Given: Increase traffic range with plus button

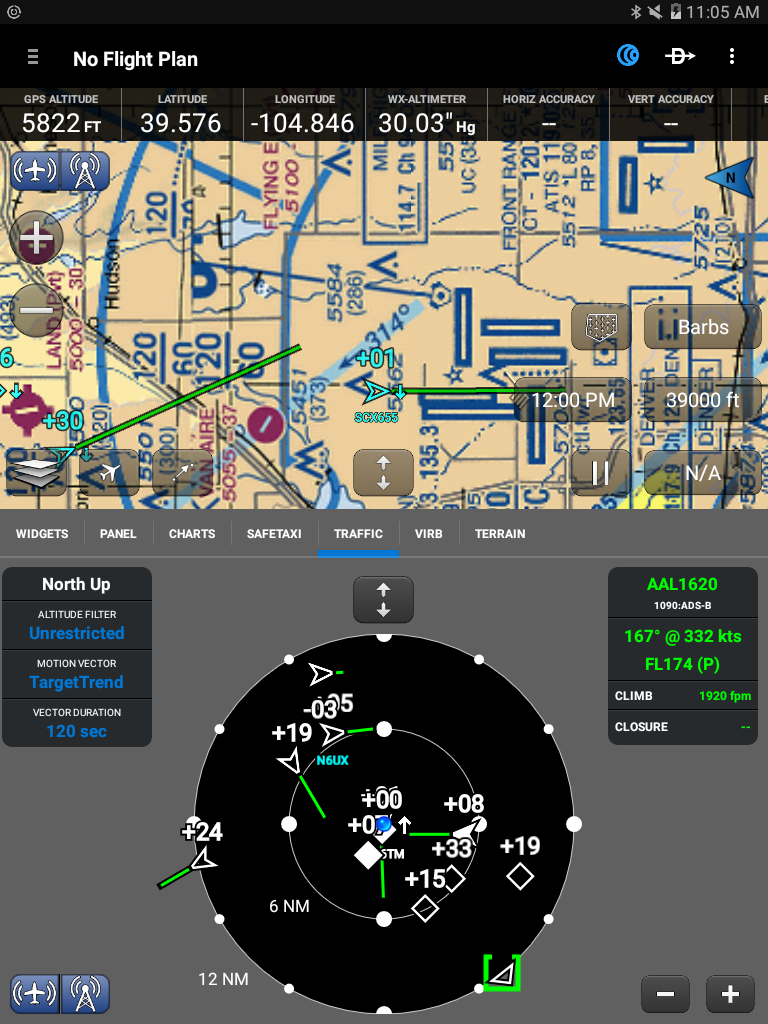Looking at the screenshot, I should [730, 994].
